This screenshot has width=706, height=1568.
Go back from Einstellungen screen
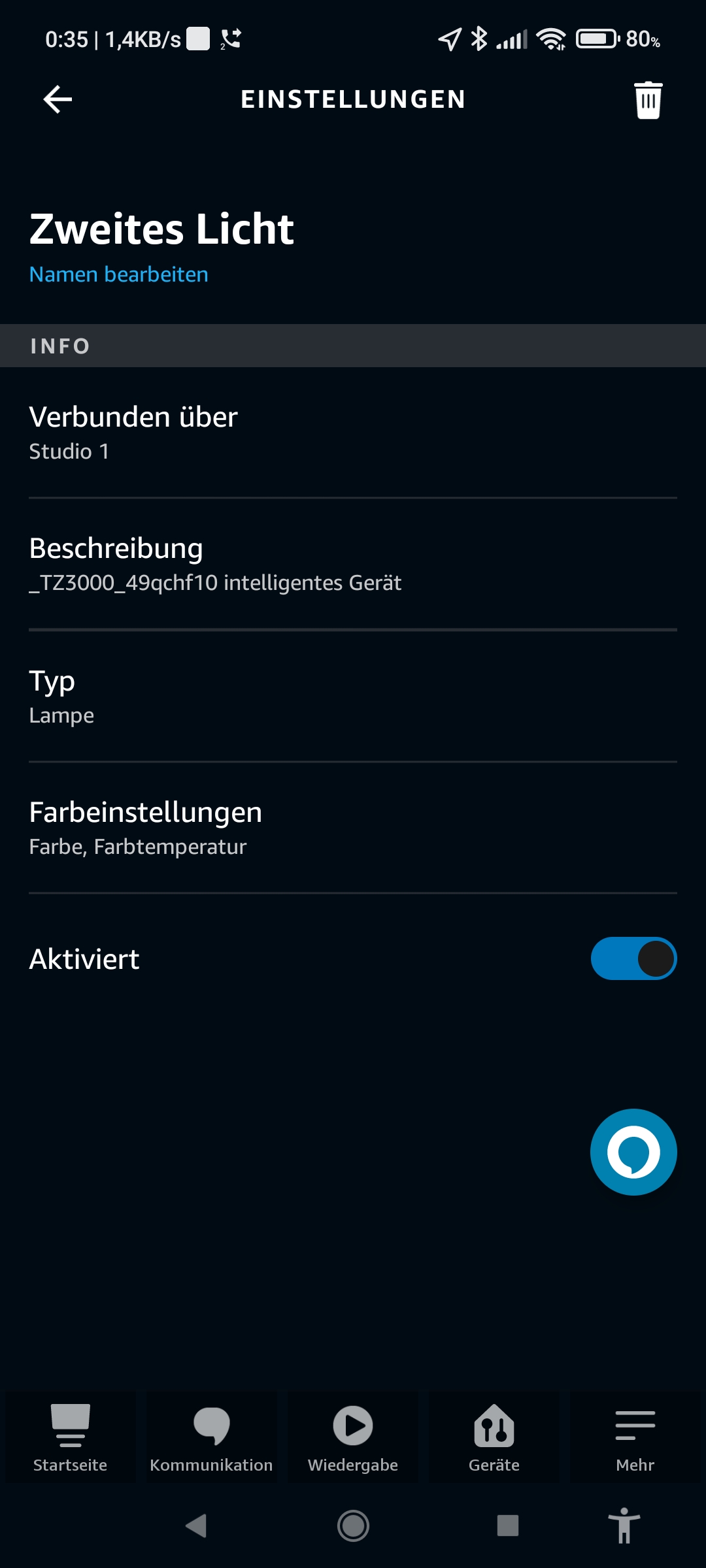pyautogui.click(x=58, y=100)
